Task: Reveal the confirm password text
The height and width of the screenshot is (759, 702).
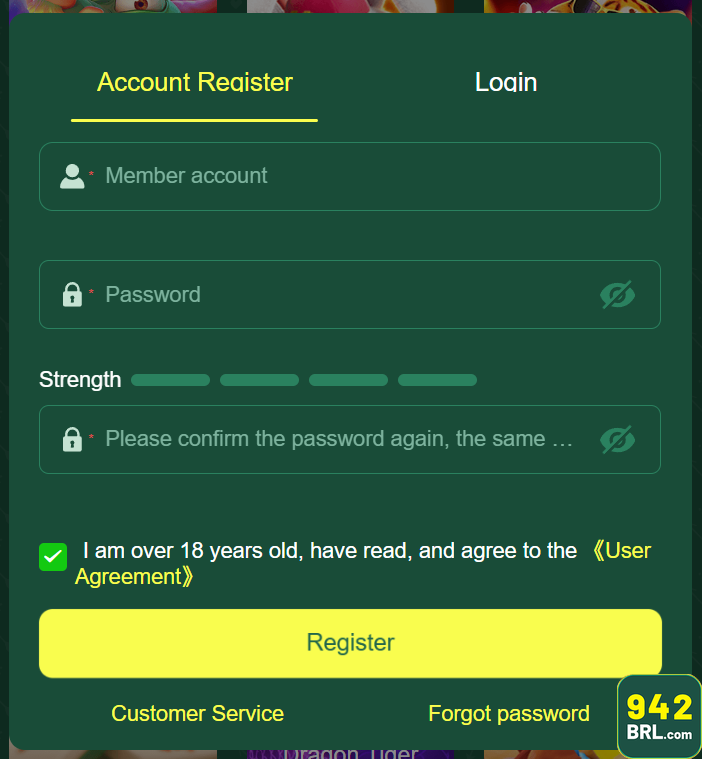Action: (617, 440)
